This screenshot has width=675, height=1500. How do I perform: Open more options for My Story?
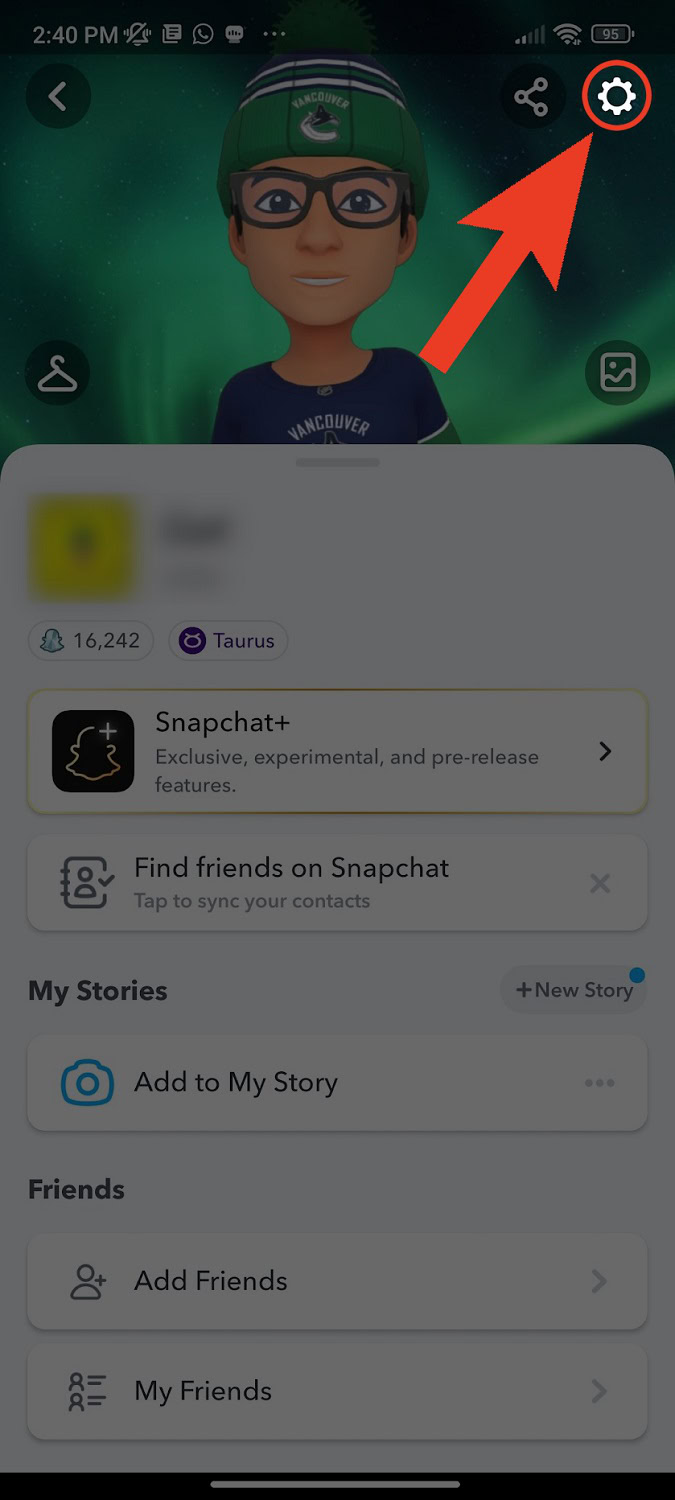(599, 1083)
